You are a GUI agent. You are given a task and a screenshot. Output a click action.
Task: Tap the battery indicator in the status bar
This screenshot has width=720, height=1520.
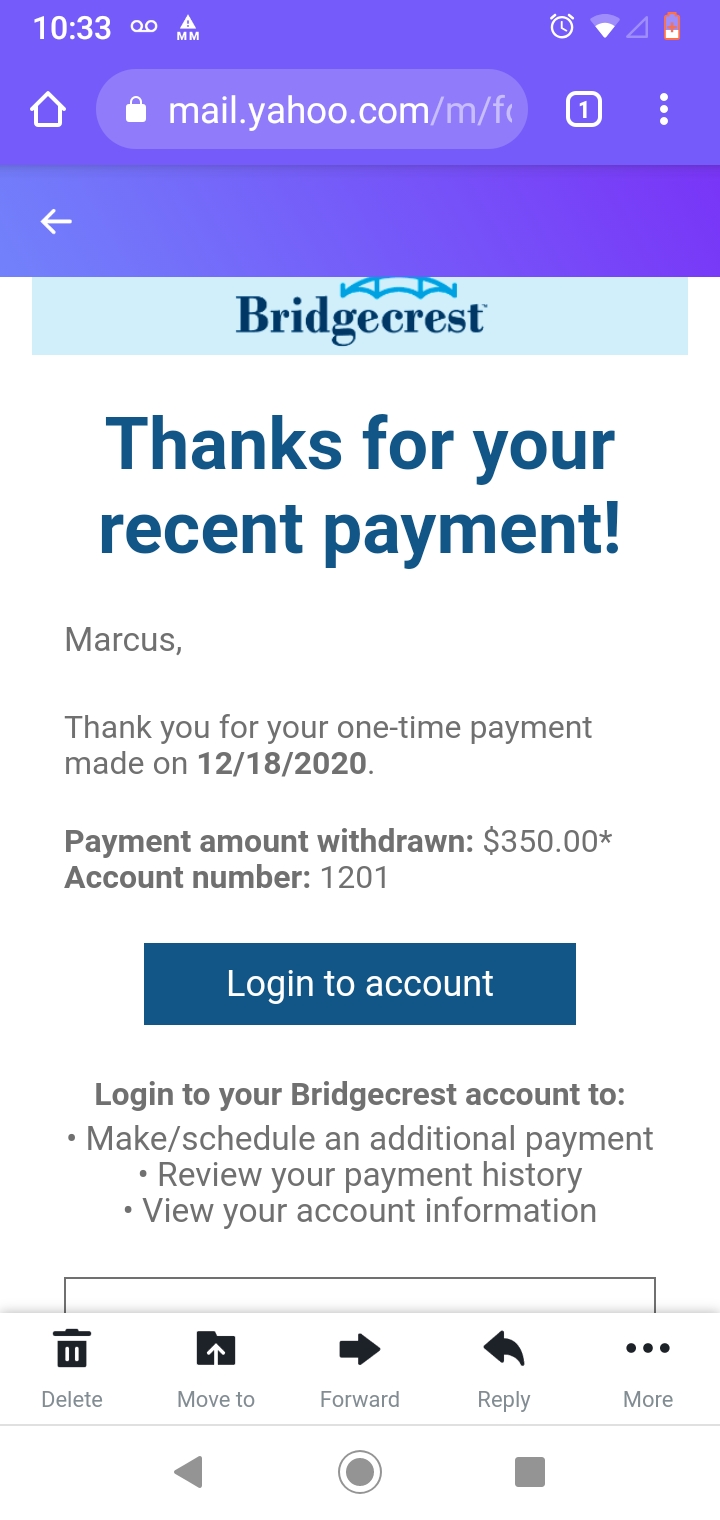[x=672, y=28]
